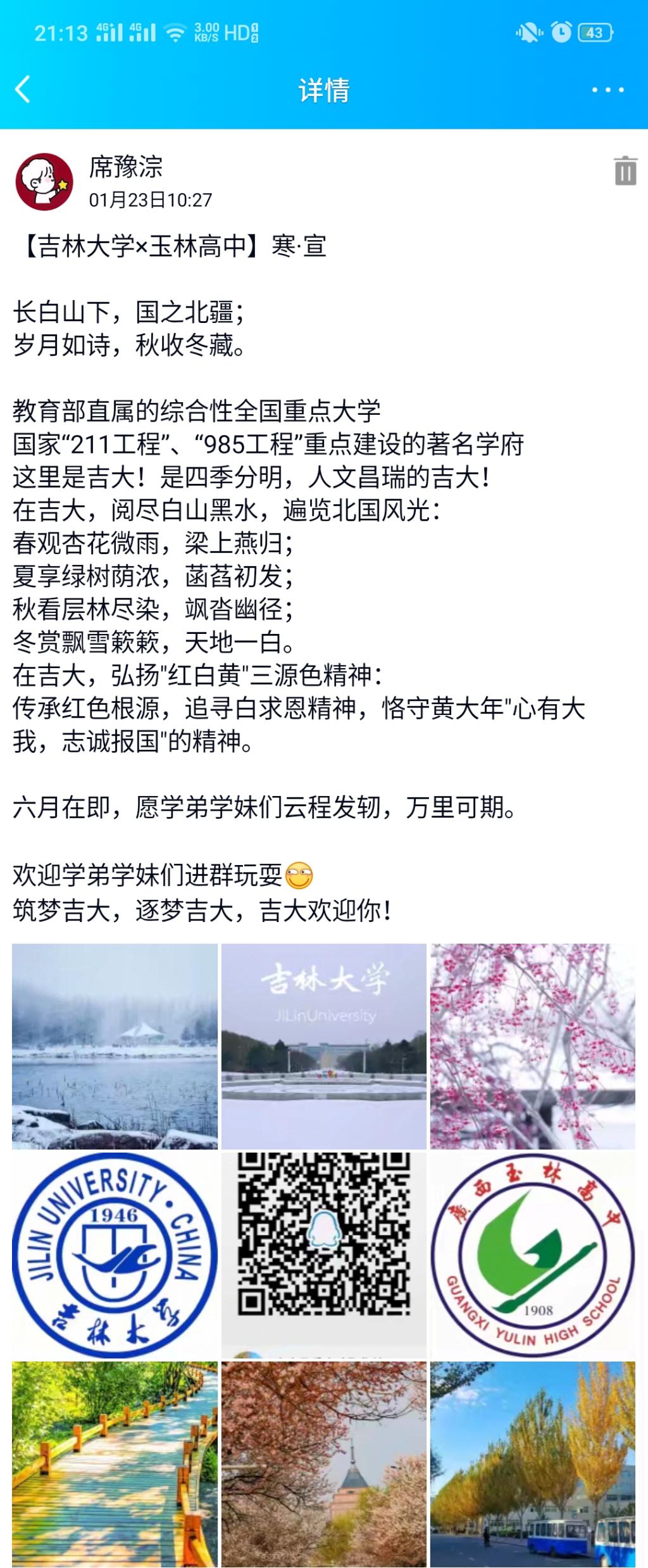Open the Guangxi Yulin High School image
This screenshot has width=648, height=1568.
coord(533,1255)
